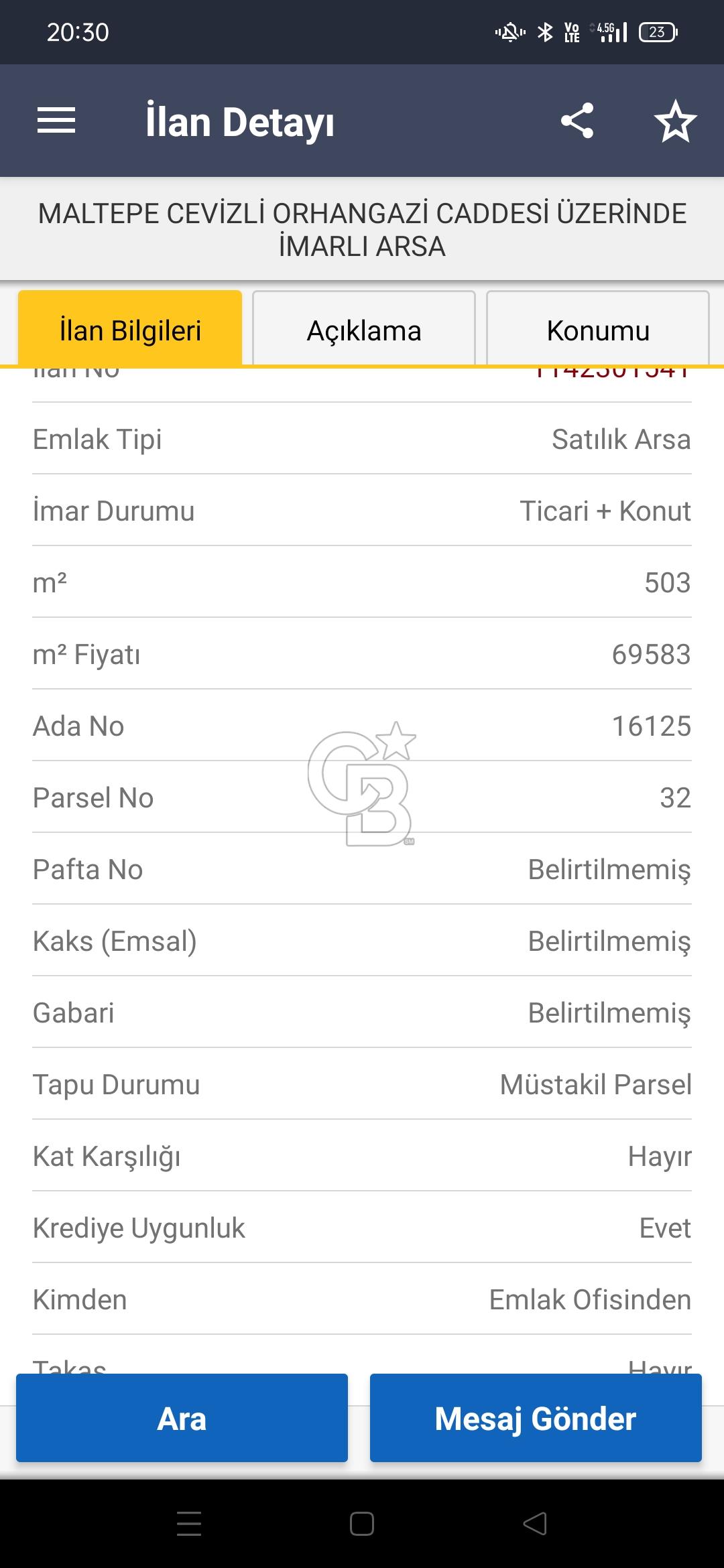Favorite the listing with the star icon
The height and width of the screenshot is (1568, 724).
point(674,121)
